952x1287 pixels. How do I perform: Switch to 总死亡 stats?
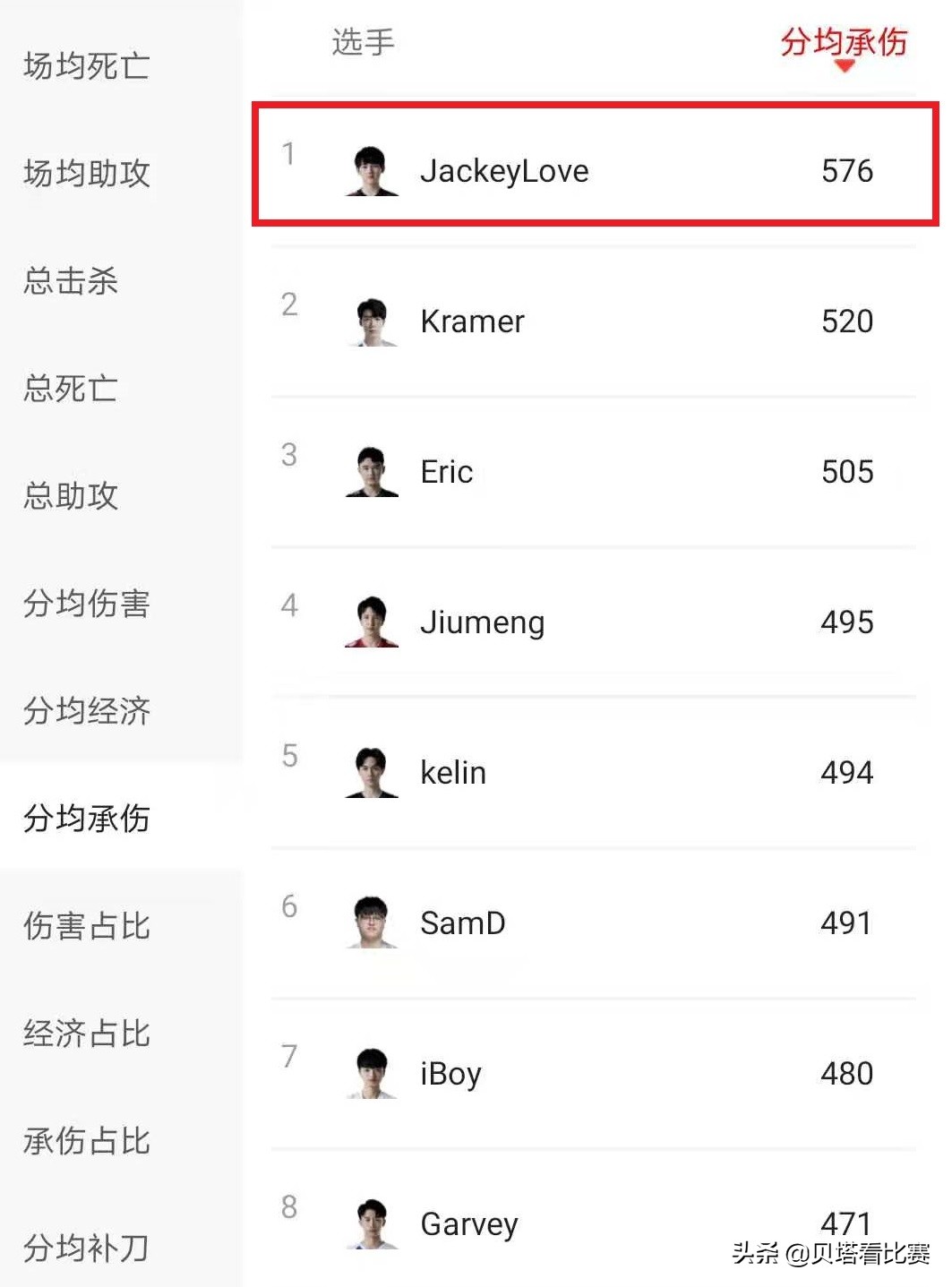[x=71, y=388]
